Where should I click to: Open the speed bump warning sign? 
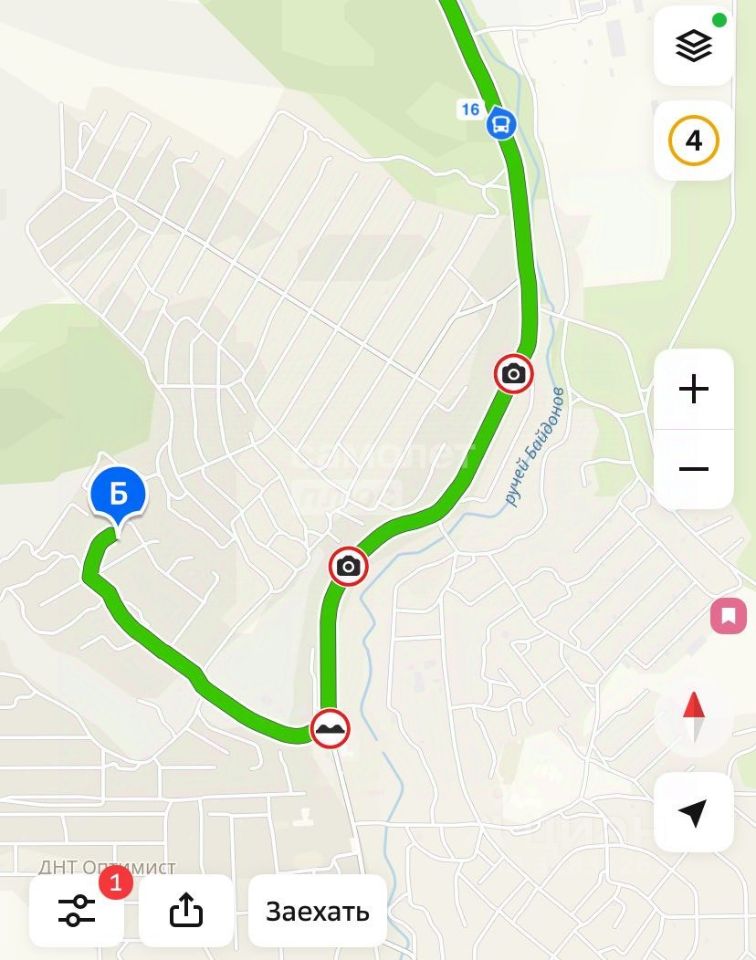pyautogui.click(x=329, y=728)
